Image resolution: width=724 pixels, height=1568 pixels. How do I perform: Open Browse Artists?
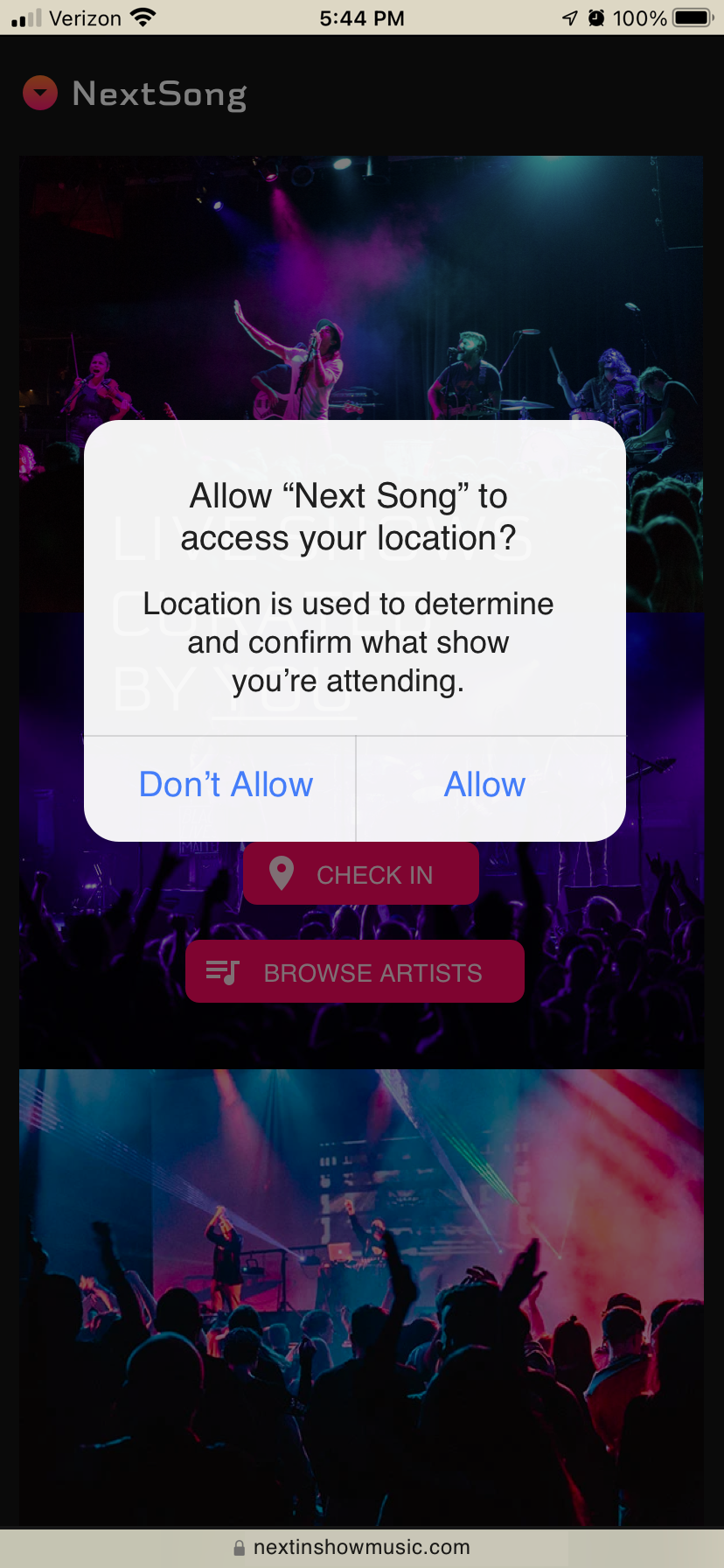(355, 972)
